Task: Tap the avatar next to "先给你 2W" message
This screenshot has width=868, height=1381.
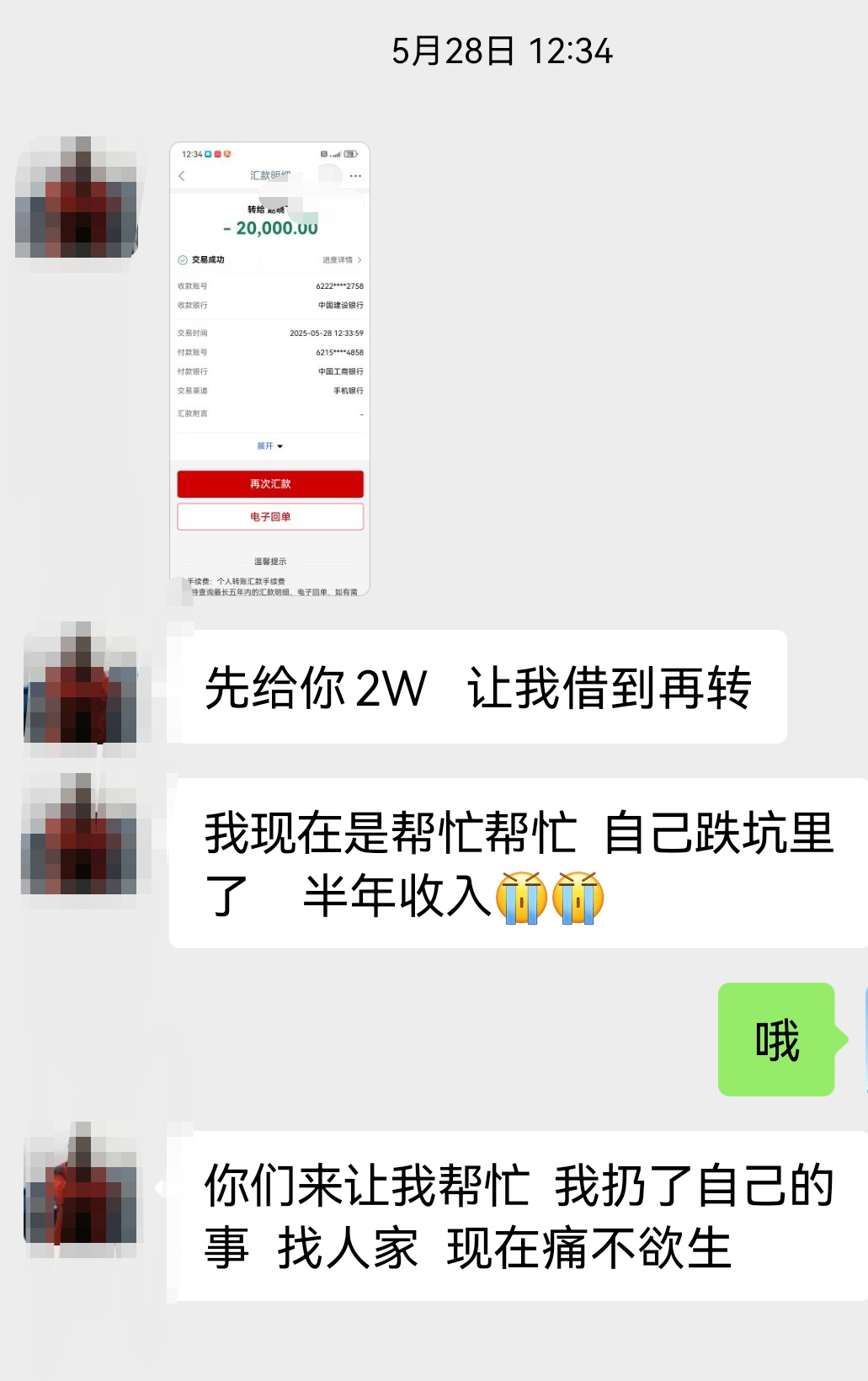Action: point(83,684)
